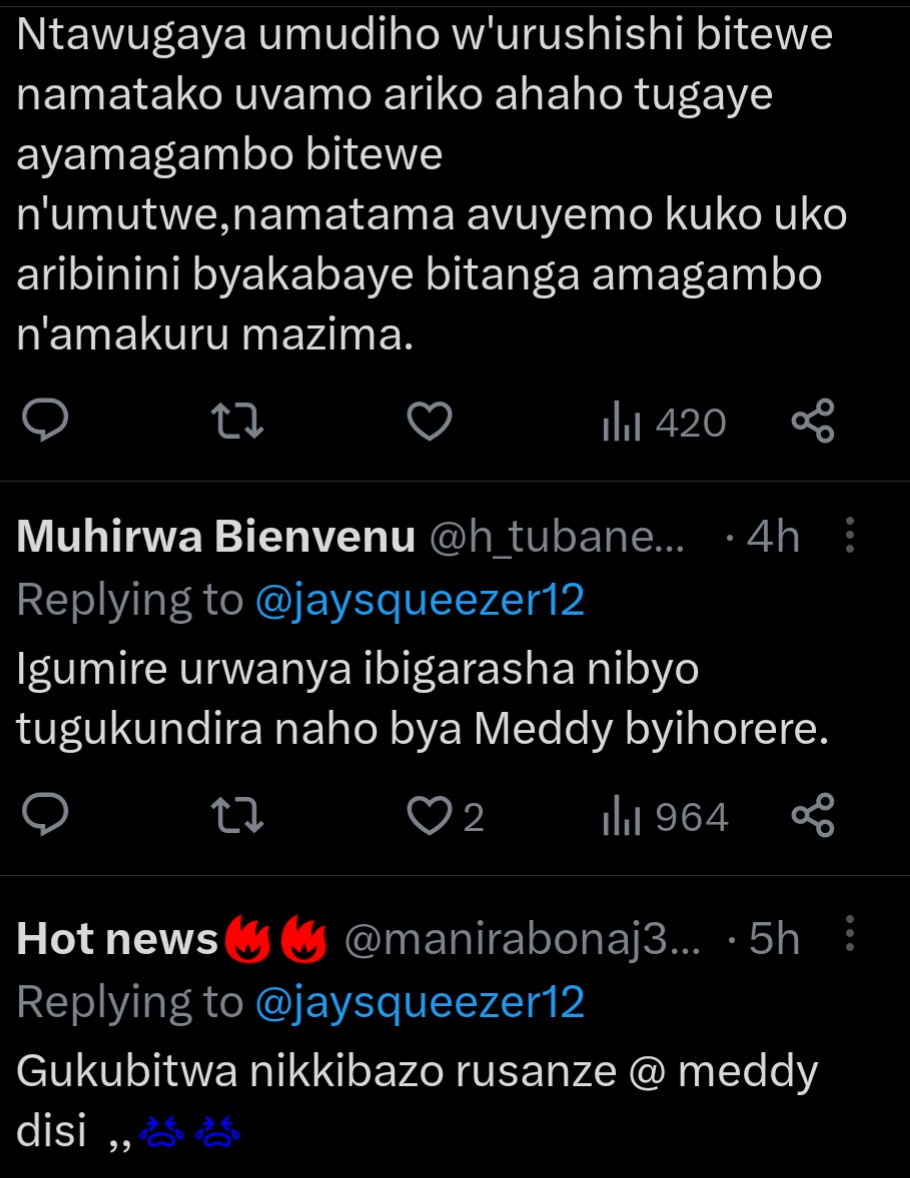The image size is (910, 1178).
Task: Share the post with 420 views
Action: [812, 423]
